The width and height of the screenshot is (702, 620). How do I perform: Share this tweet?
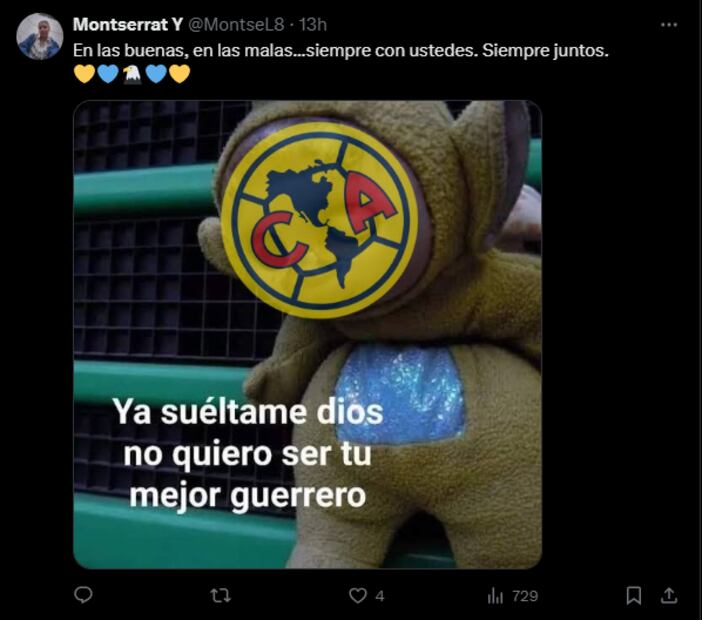click(x=669, y=595)
